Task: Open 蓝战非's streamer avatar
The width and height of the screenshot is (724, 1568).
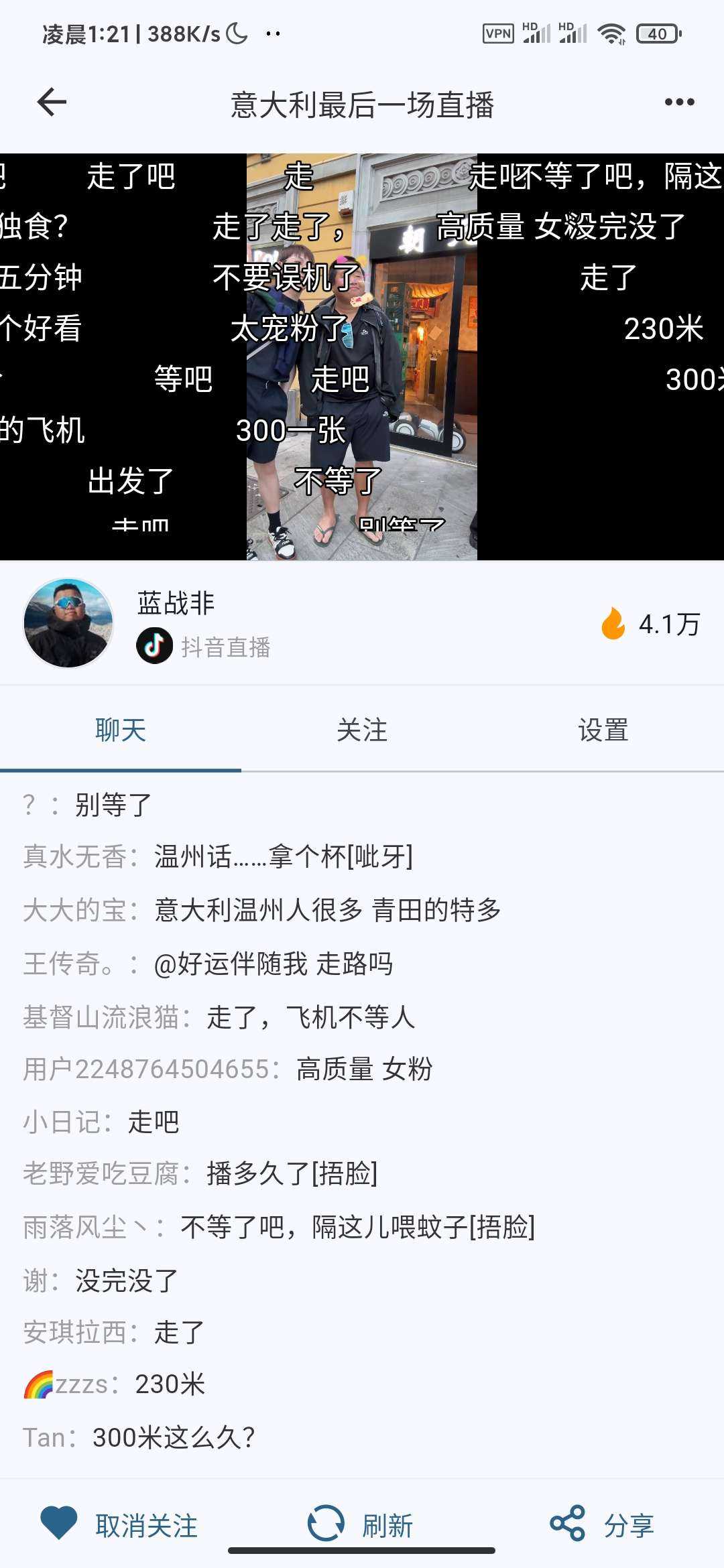Action: [x=68, y=623]
